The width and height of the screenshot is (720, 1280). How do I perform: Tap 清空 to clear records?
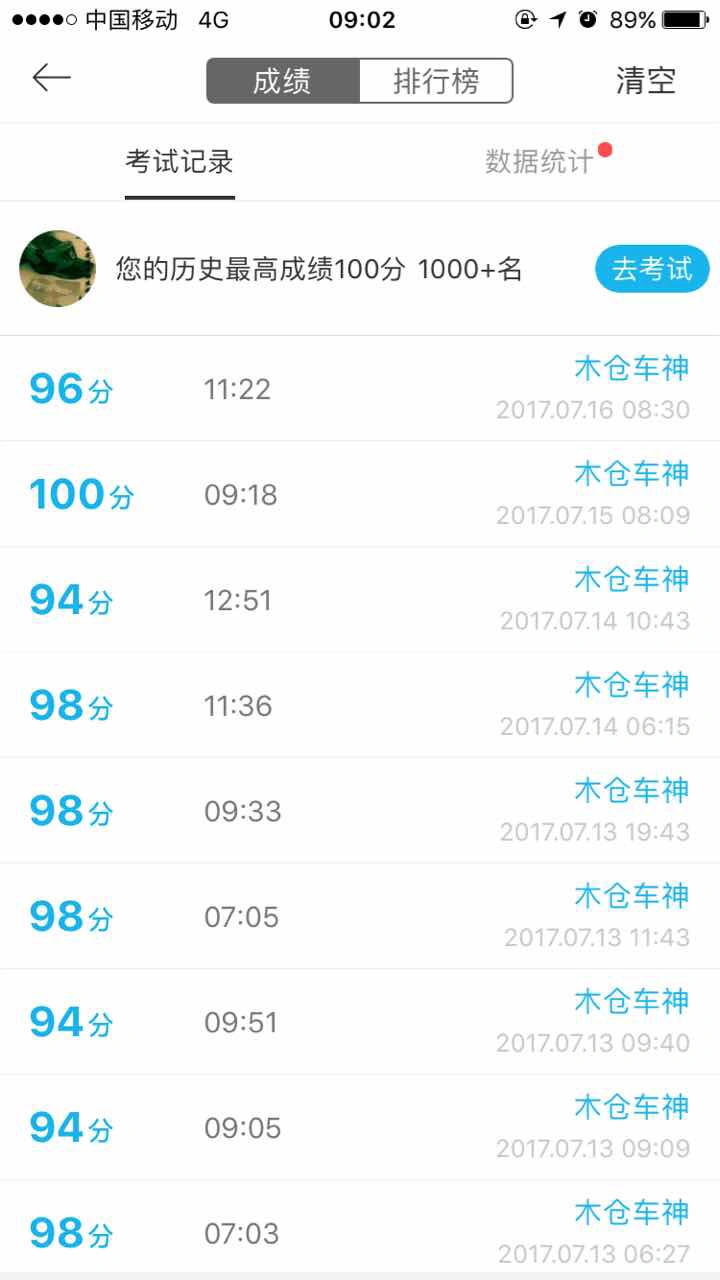(x=646, y=81)
